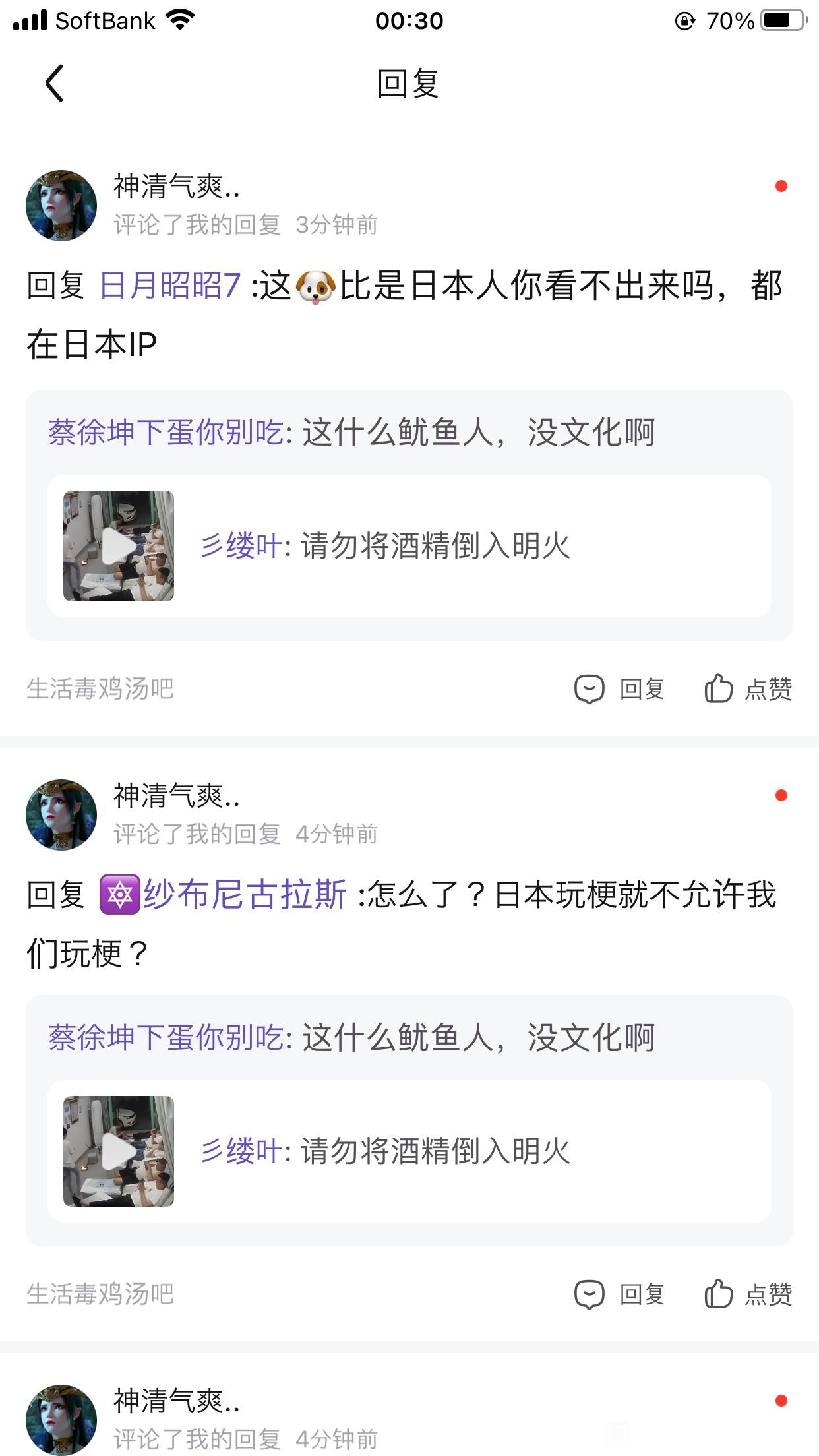This screenshot has height=1456, width=819.
Task: Like the comment about 日本玩梗
Action: (748, 1294)
